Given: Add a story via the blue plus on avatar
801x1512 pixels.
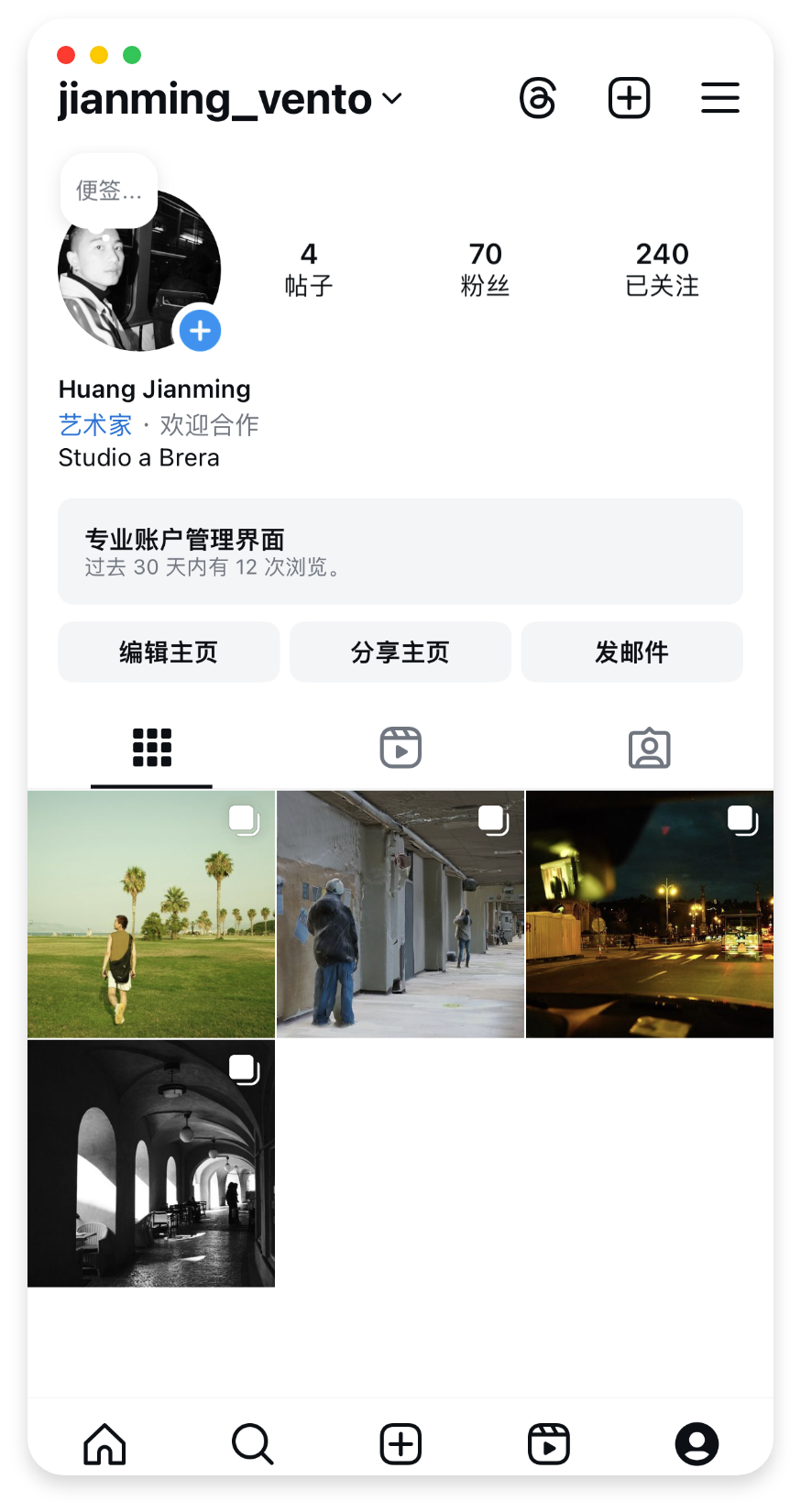Looking at the screenshot, I should (200, 331).
